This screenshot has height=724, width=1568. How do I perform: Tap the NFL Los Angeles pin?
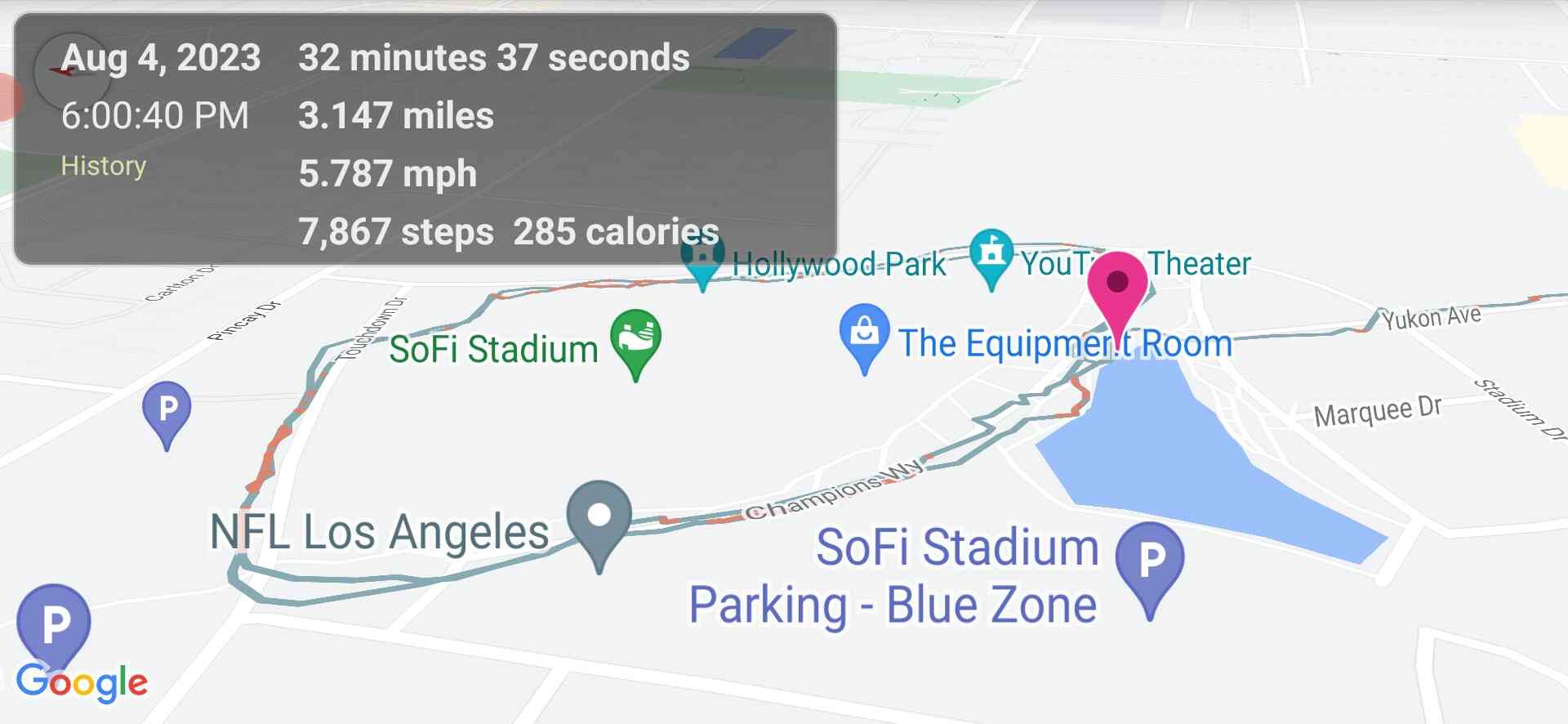click(599, 517)
